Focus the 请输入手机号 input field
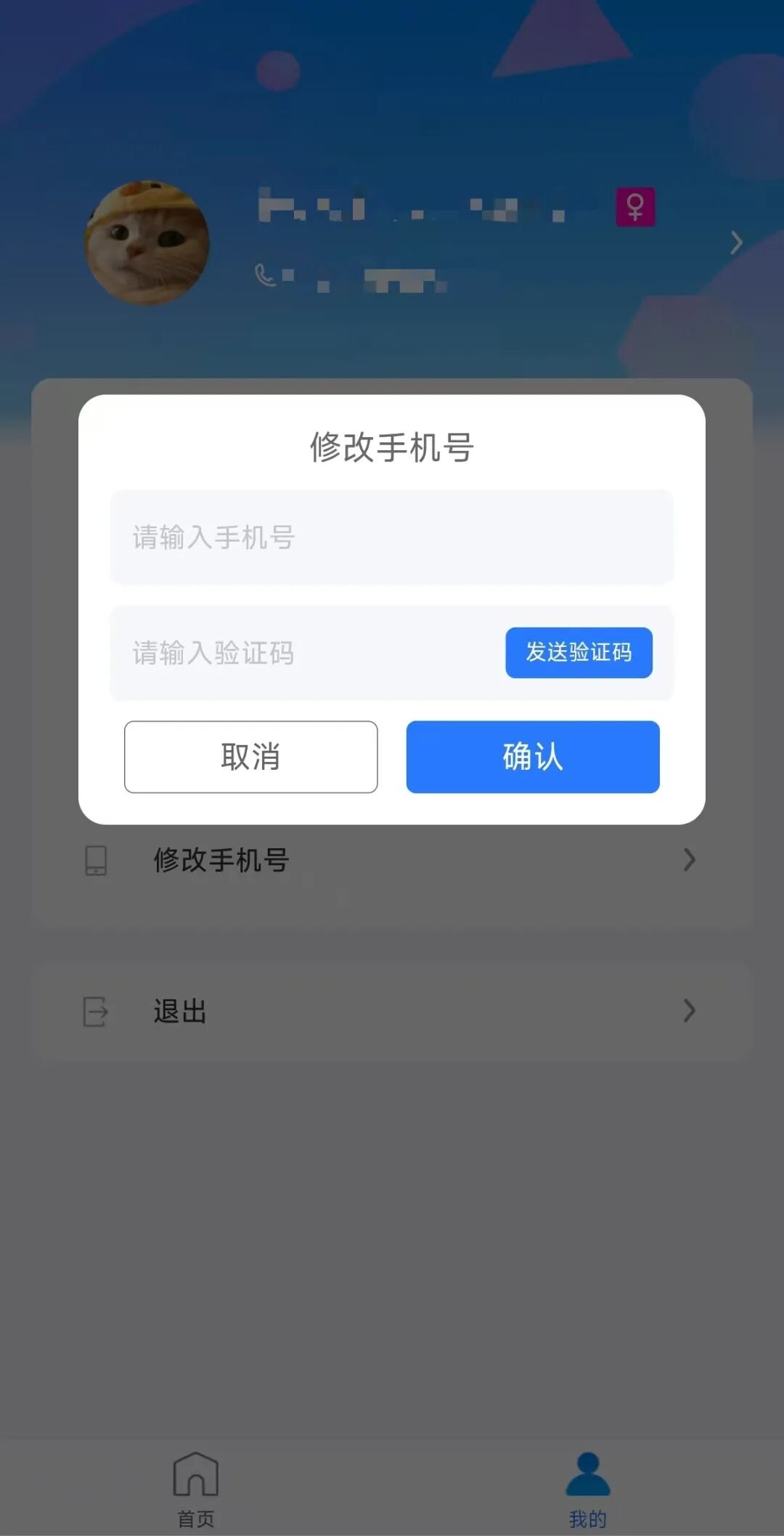This screenshot has width=784, height=1536. tap(392, 537)
